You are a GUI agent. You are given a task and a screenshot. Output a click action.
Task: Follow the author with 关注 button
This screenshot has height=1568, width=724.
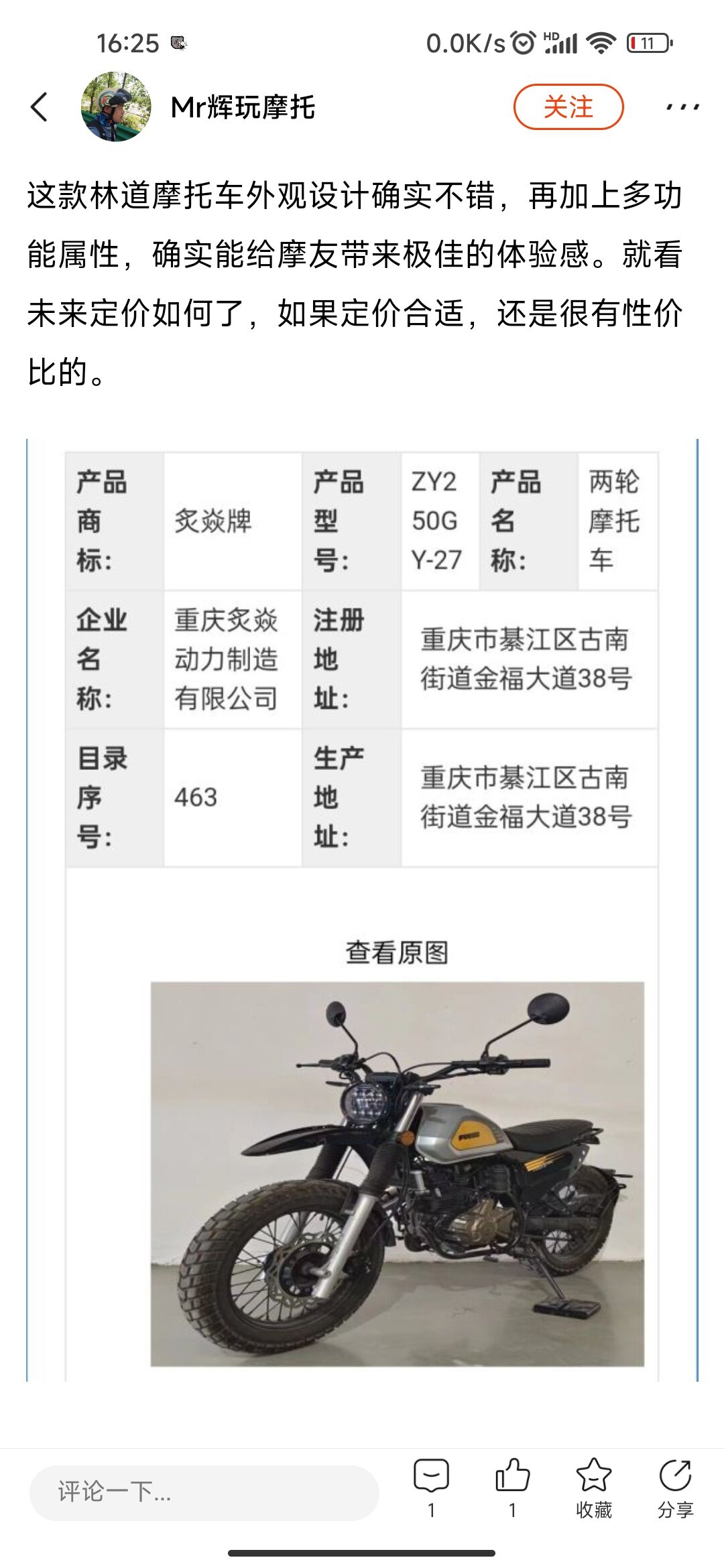point(568,107)
